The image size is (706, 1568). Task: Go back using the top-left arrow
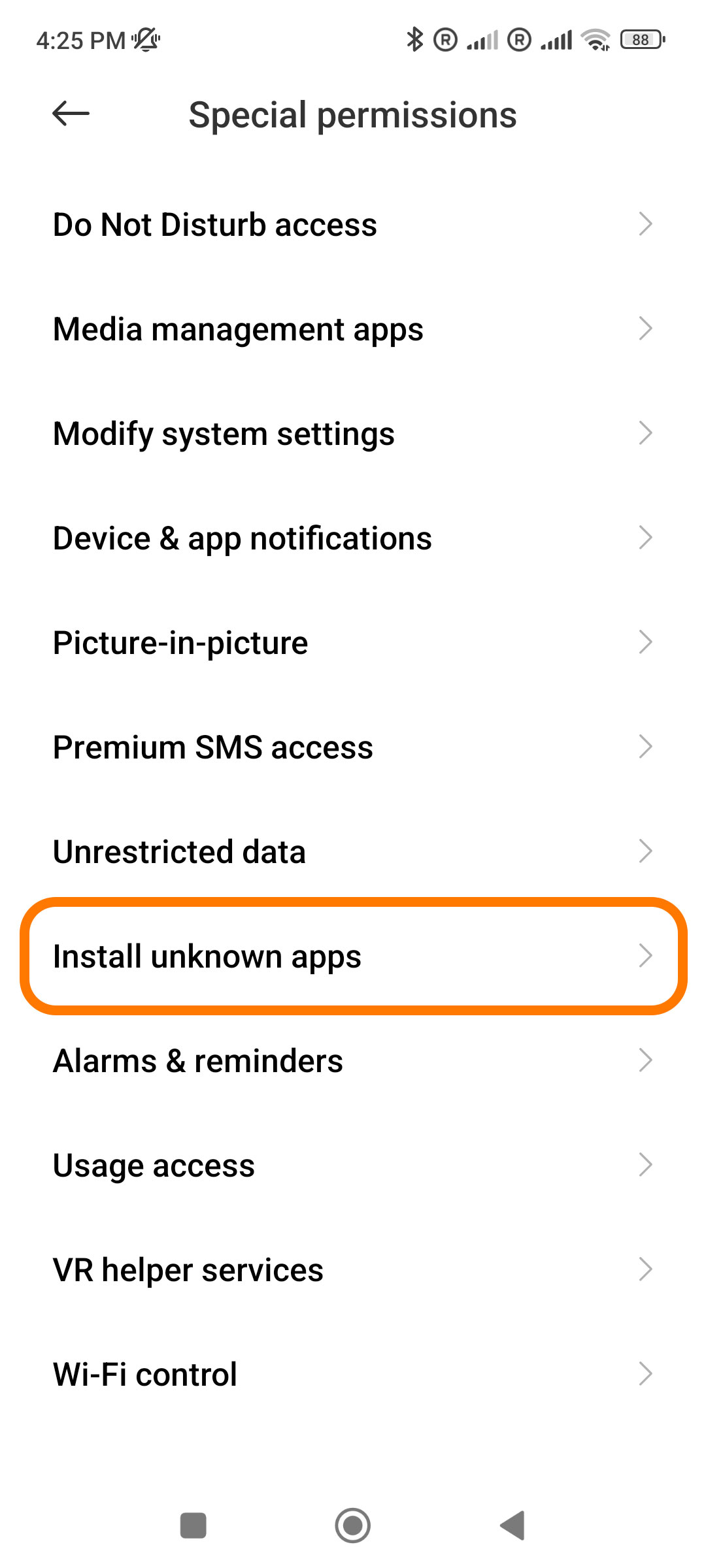pos(71,114)
